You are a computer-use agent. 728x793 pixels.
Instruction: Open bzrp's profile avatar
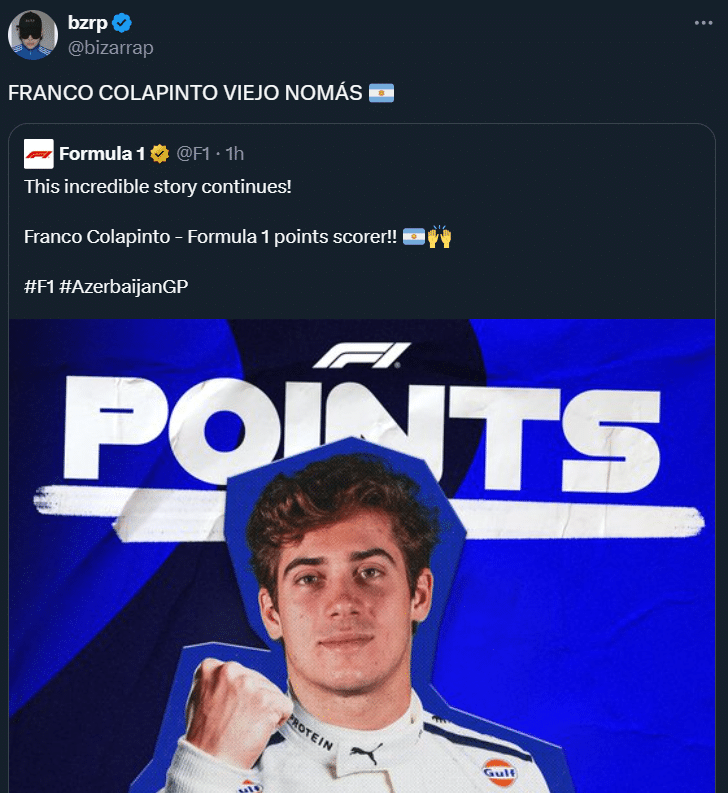(32, 35)
